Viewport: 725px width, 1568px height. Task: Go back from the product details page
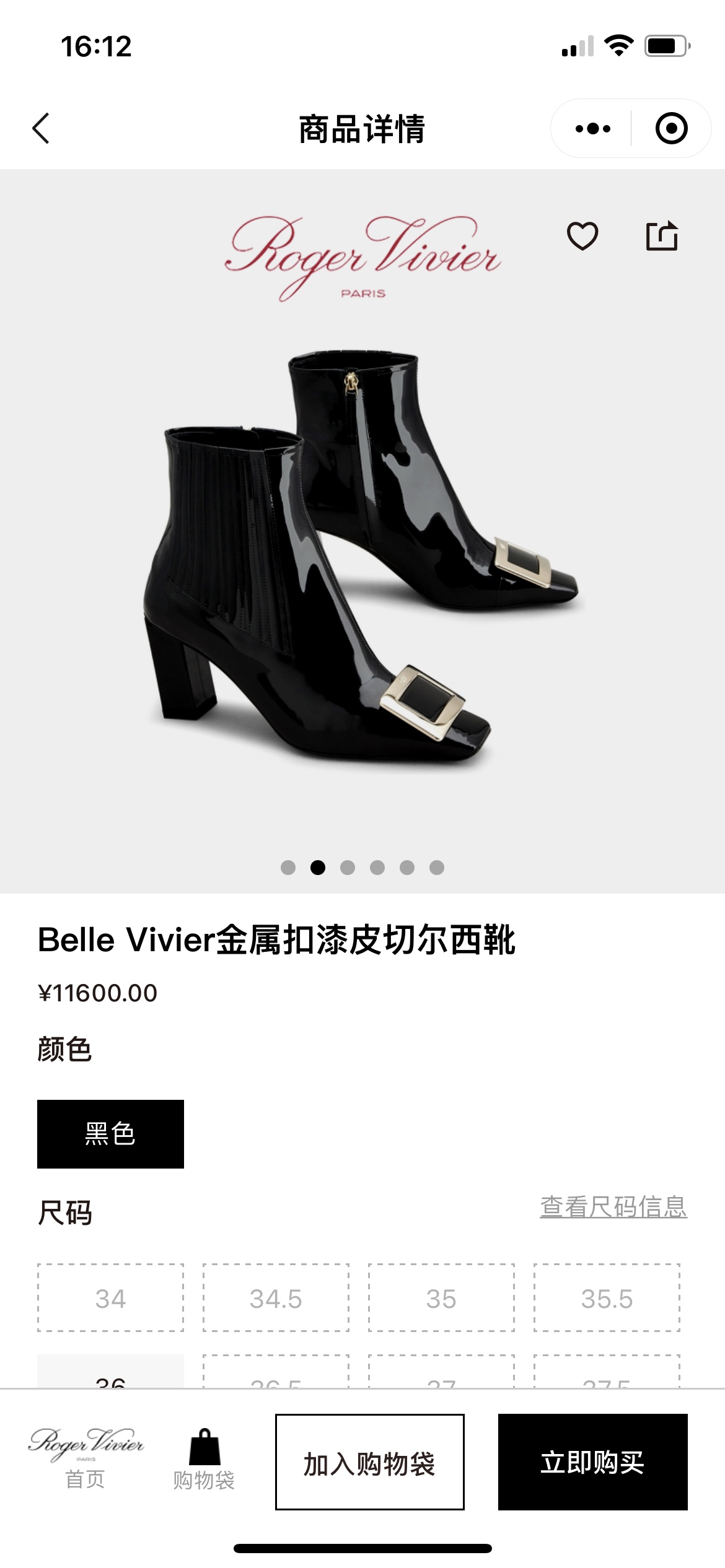tap(41, 129)
